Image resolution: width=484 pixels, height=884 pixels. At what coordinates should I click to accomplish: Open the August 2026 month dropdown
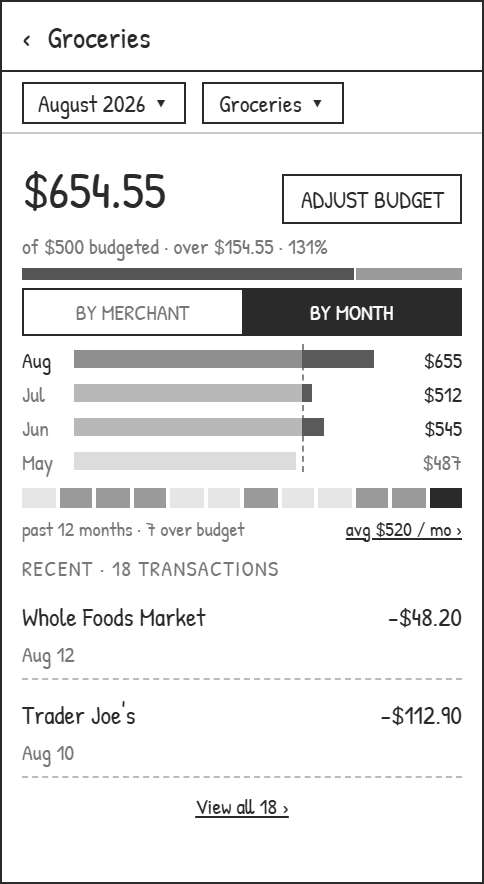[104, 103]
